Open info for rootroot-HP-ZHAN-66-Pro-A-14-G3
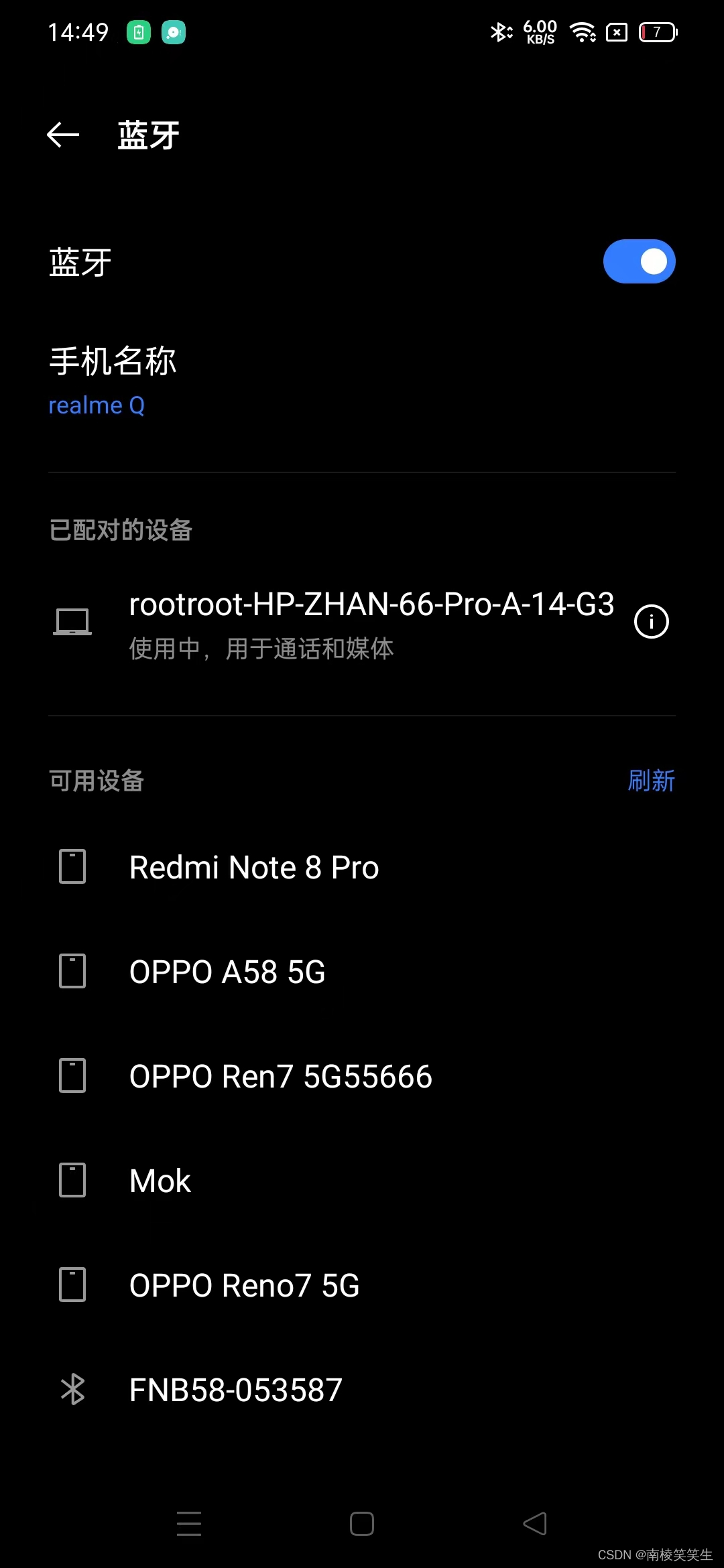 coord(651,622)
